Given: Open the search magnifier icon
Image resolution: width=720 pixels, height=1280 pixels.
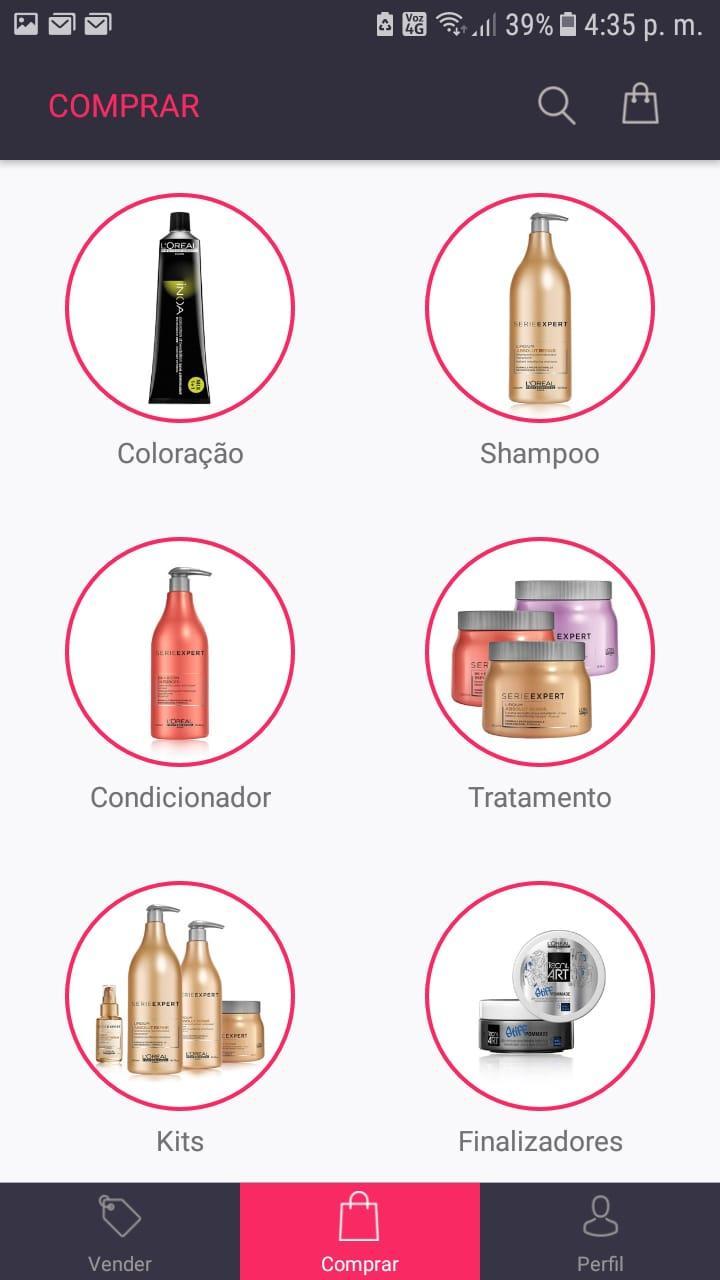Looking at the screenshot, I should click(x=556, y=105).
